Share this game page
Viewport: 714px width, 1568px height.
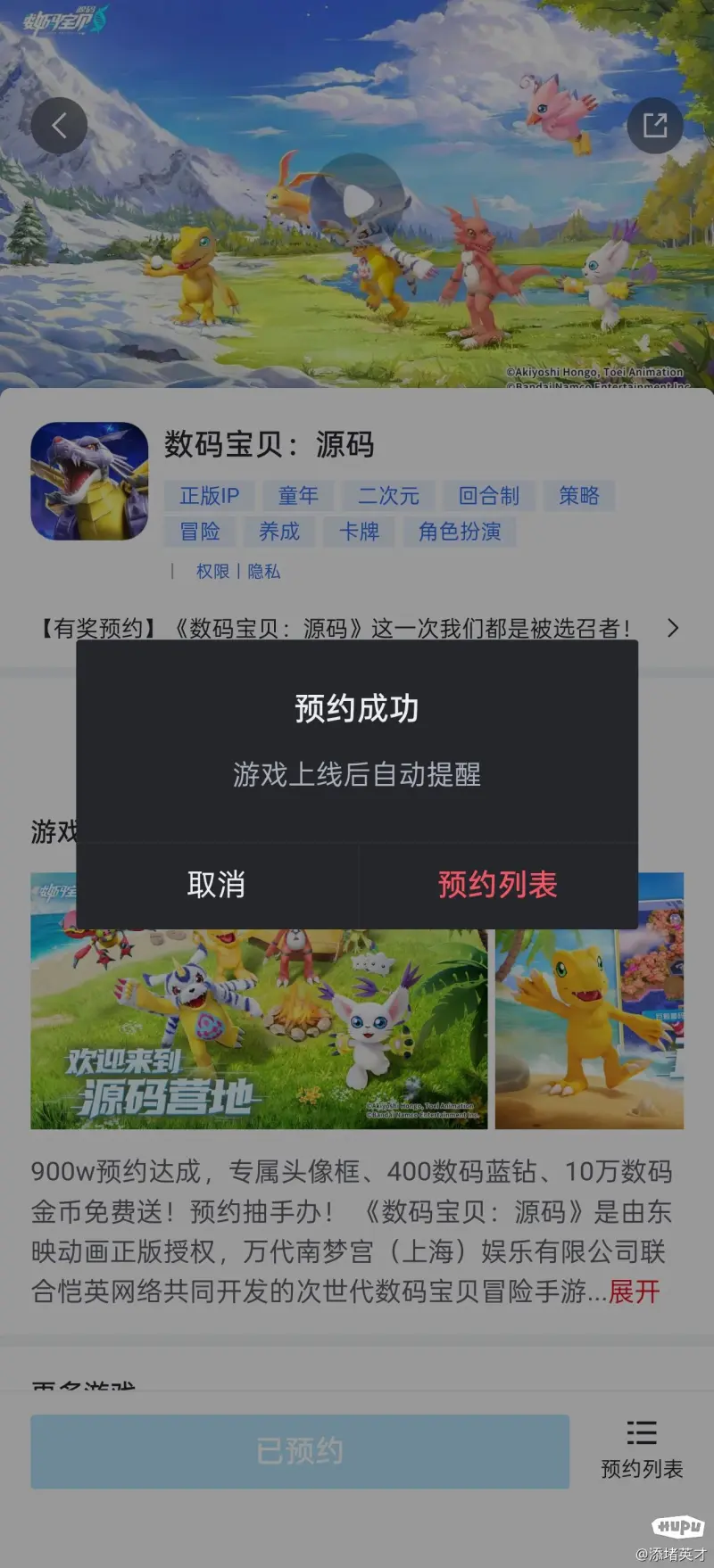click(655, 126)
